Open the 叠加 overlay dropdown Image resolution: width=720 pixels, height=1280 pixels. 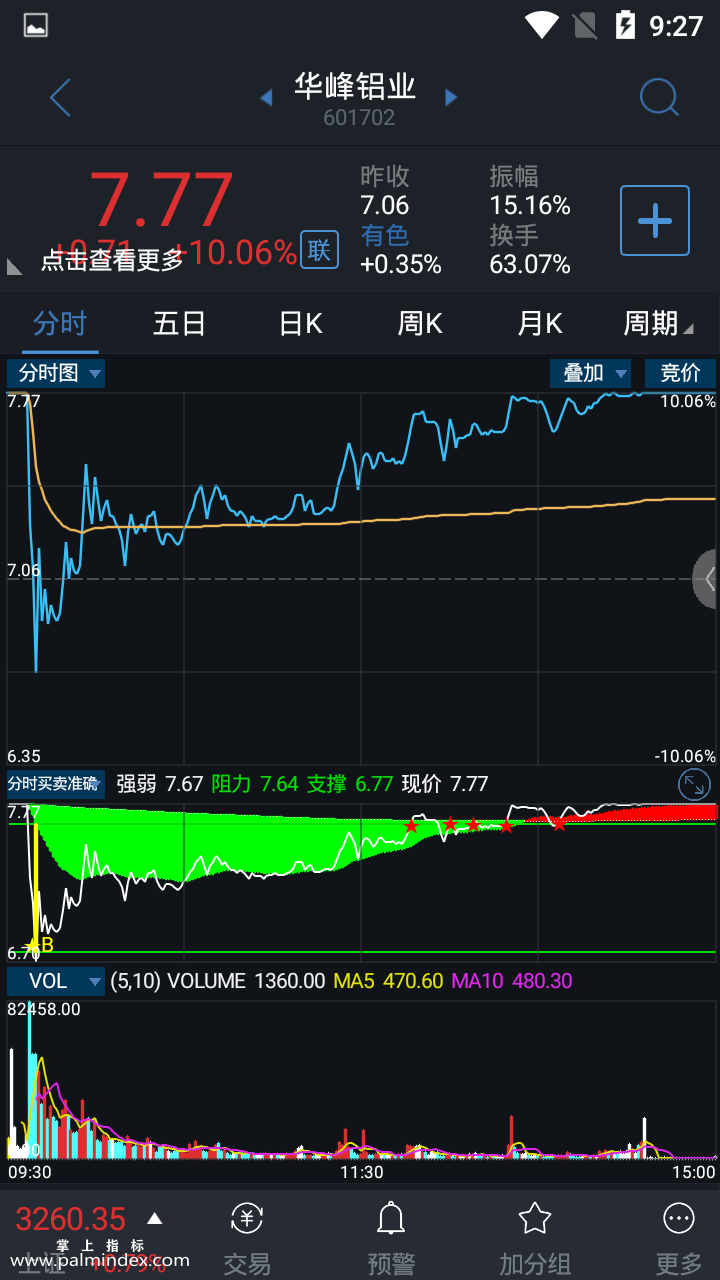590,374
